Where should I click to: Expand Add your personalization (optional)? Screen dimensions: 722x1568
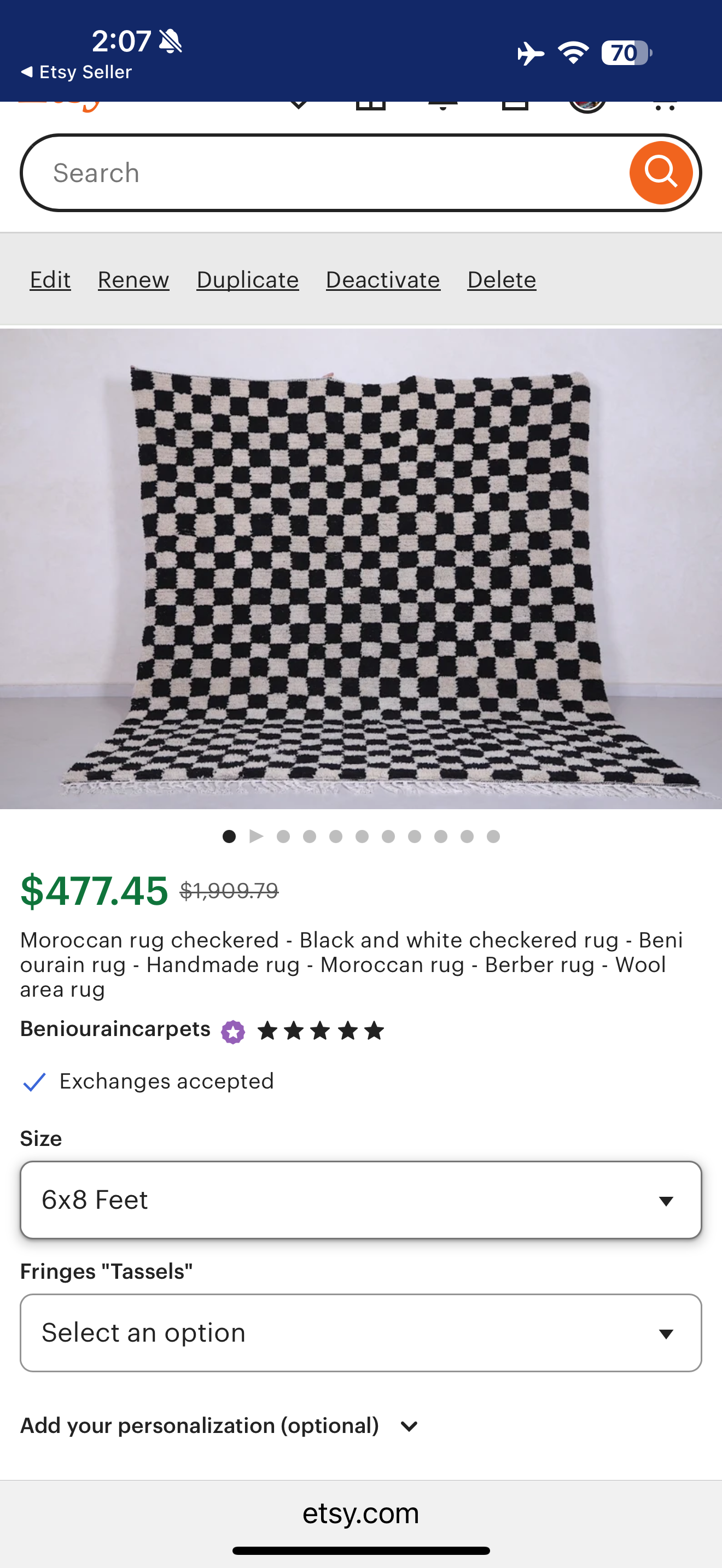pos(220,1425)
